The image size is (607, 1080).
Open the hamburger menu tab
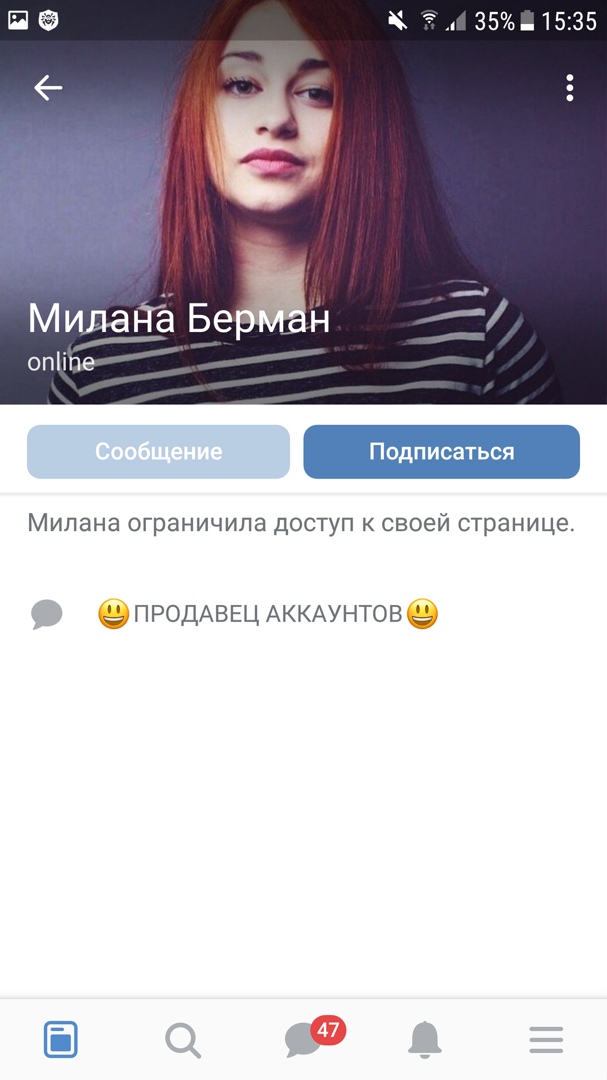coord(546,1040)
